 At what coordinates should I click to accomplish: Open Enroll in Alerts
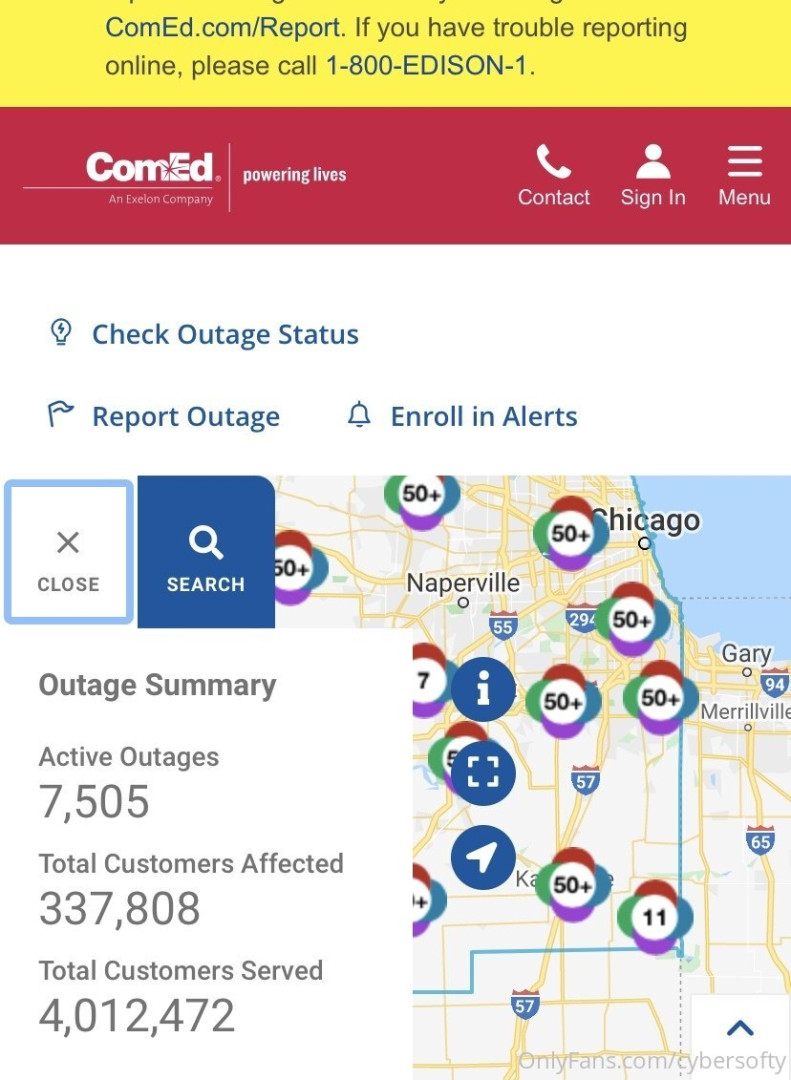pyautogui.click(x=483, y=416)
